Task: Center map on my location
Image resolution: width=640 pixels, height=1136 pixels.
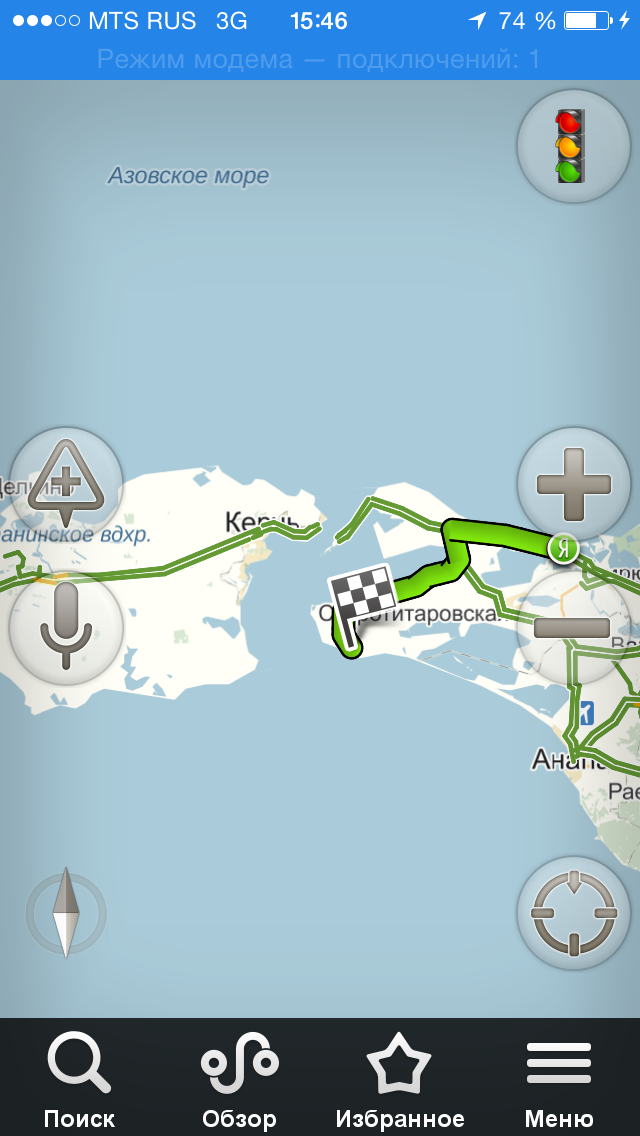Action: [573, 912]
